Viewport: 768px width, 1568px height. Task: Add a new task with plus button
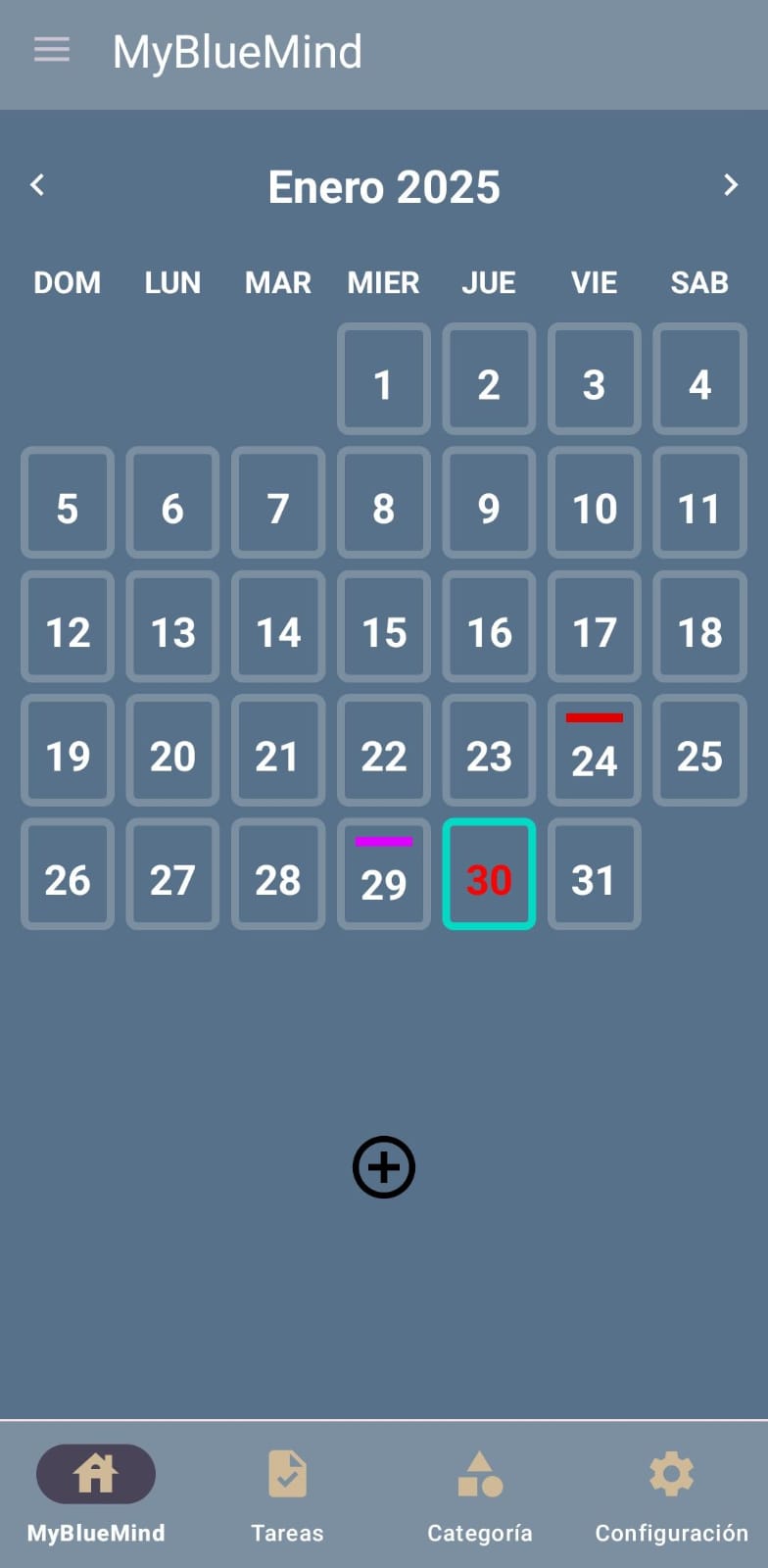point(384,1167)
